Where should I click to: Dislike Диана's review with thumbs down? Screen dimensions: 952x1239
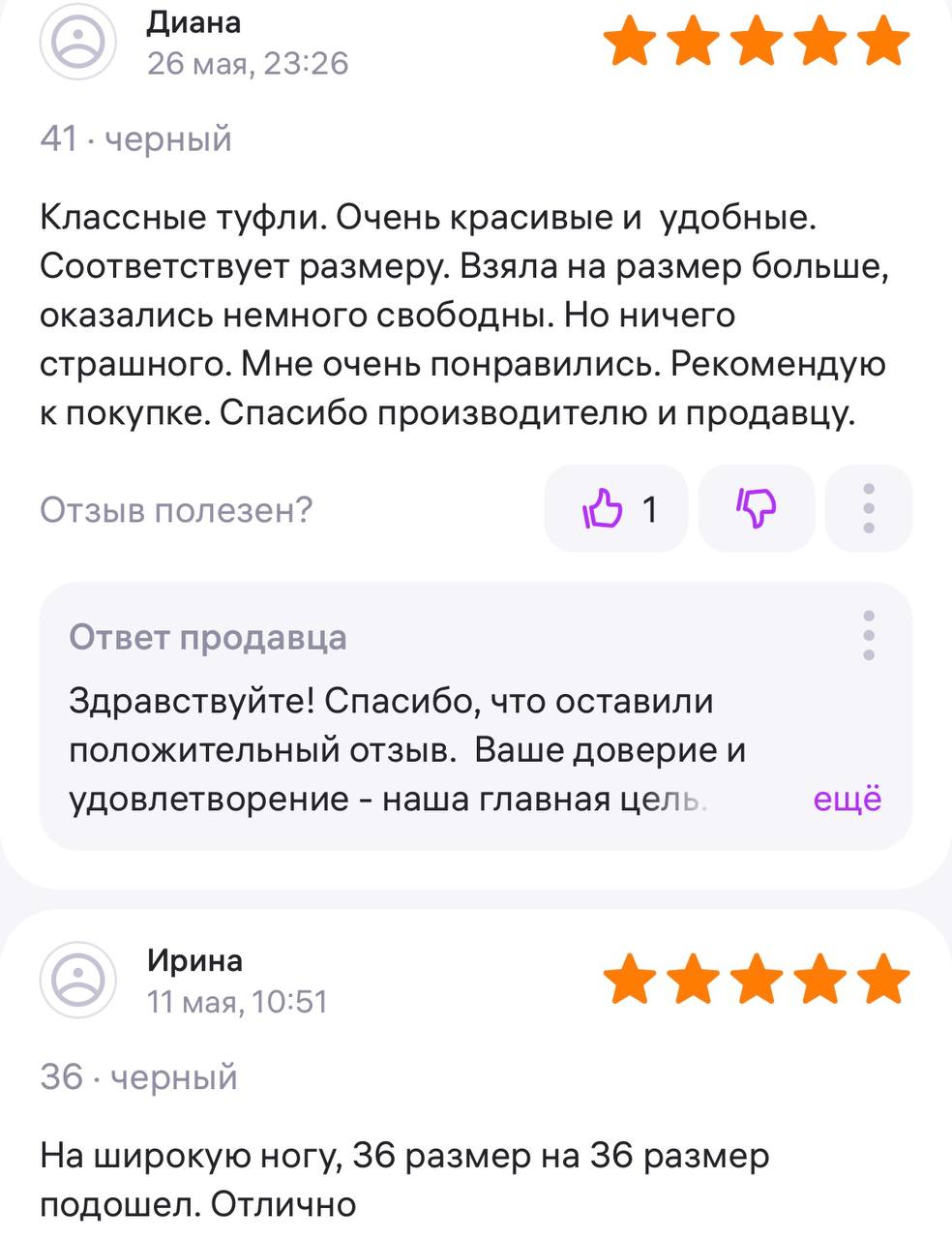(x=757, y=508)
